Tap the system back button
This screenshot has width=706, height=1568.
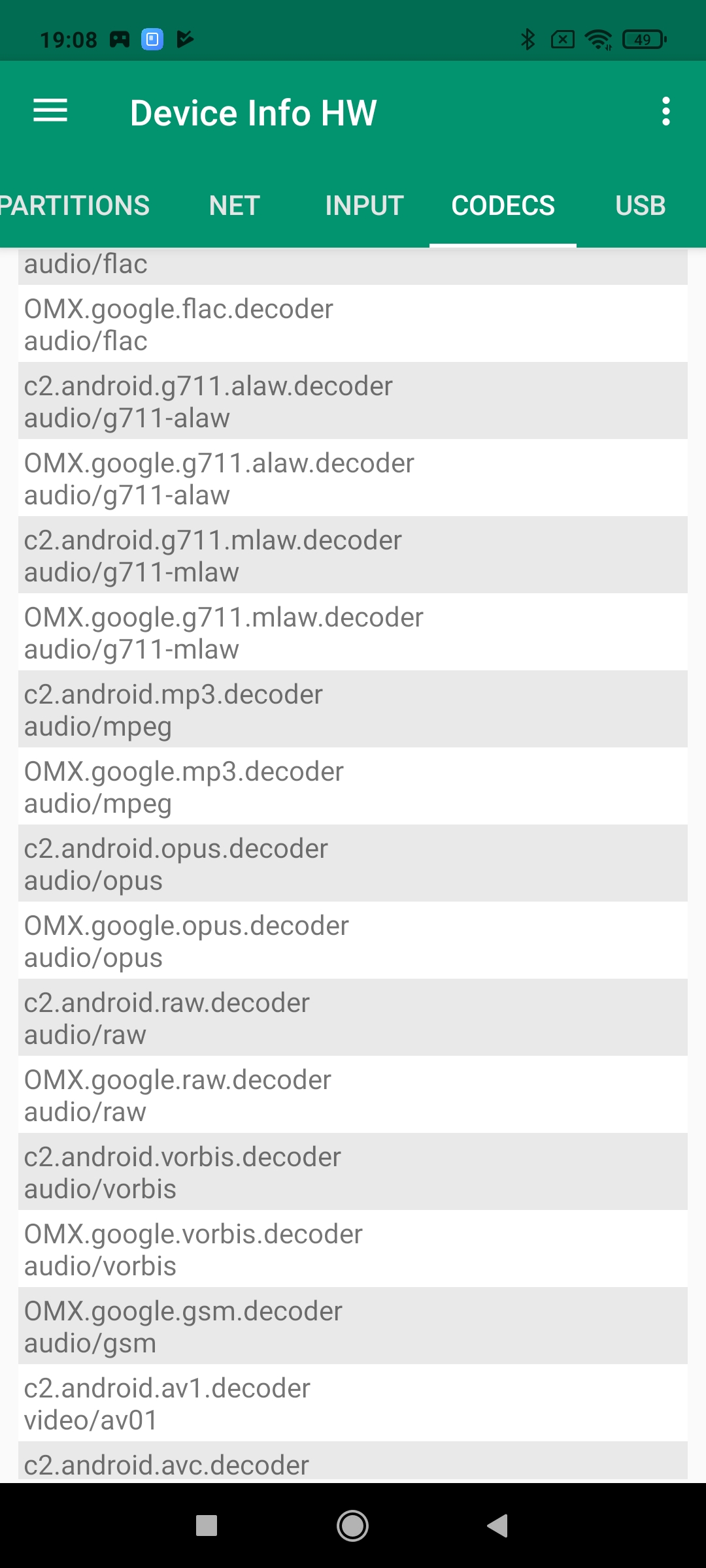tap(498, 1526)
